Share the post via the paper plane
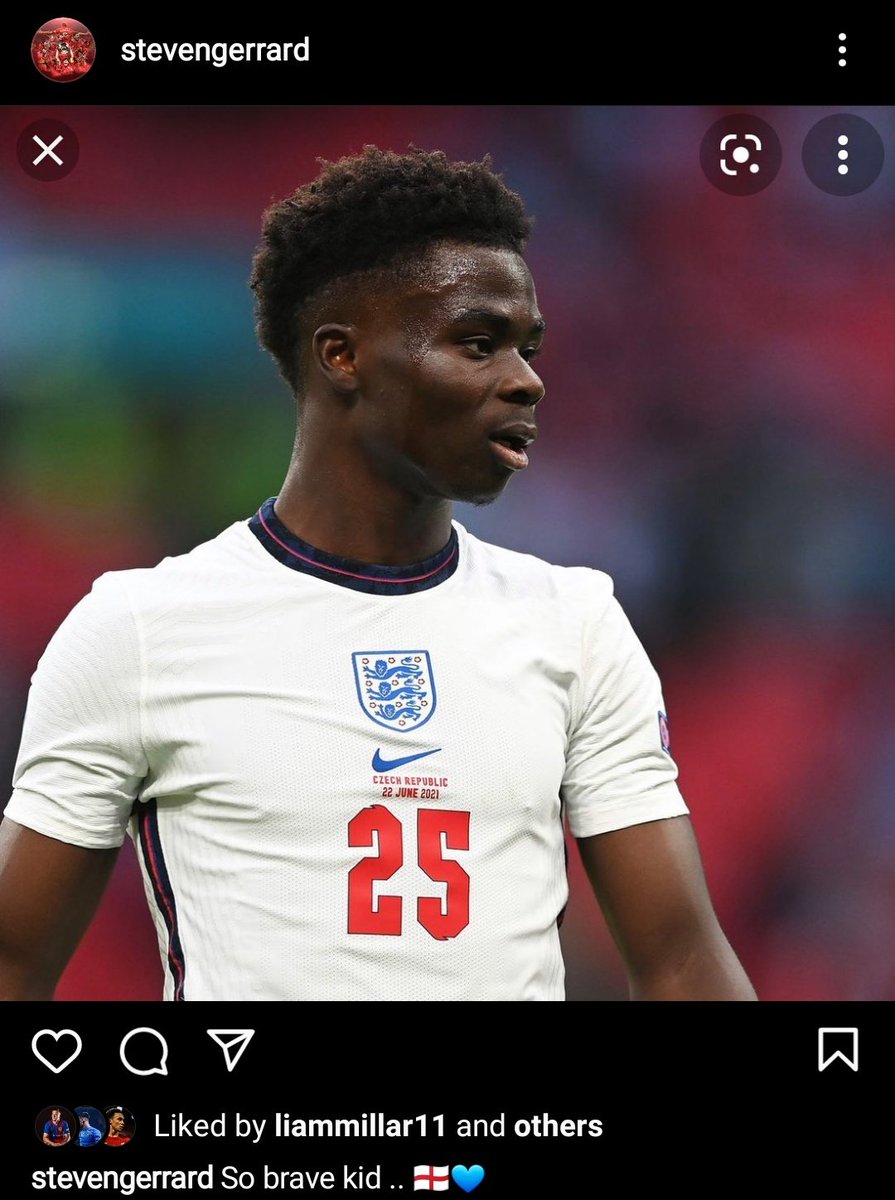The image size is (895, 1200). [x=230, y=1049]
